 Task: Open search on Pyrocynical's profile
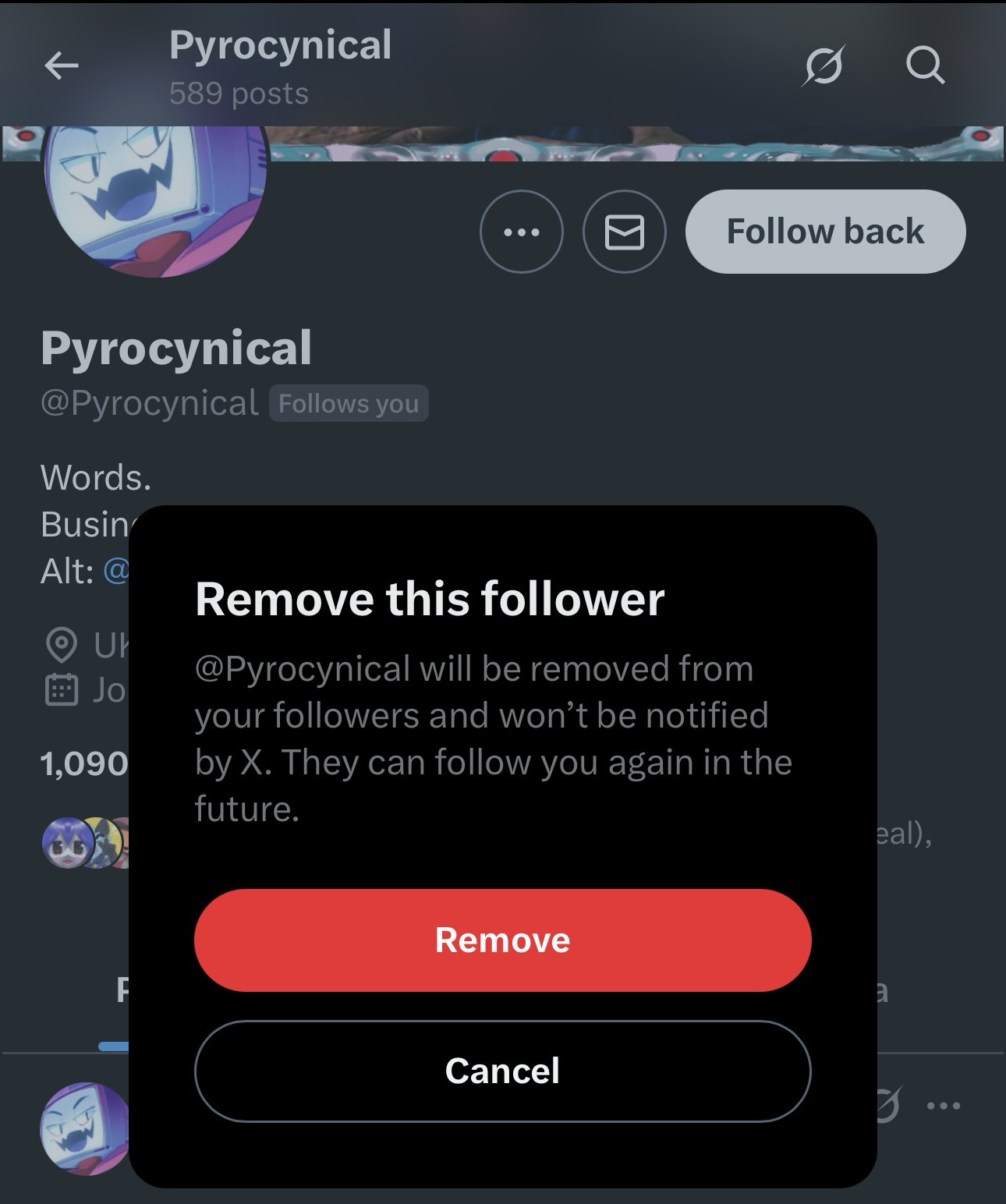click(926, 66)
